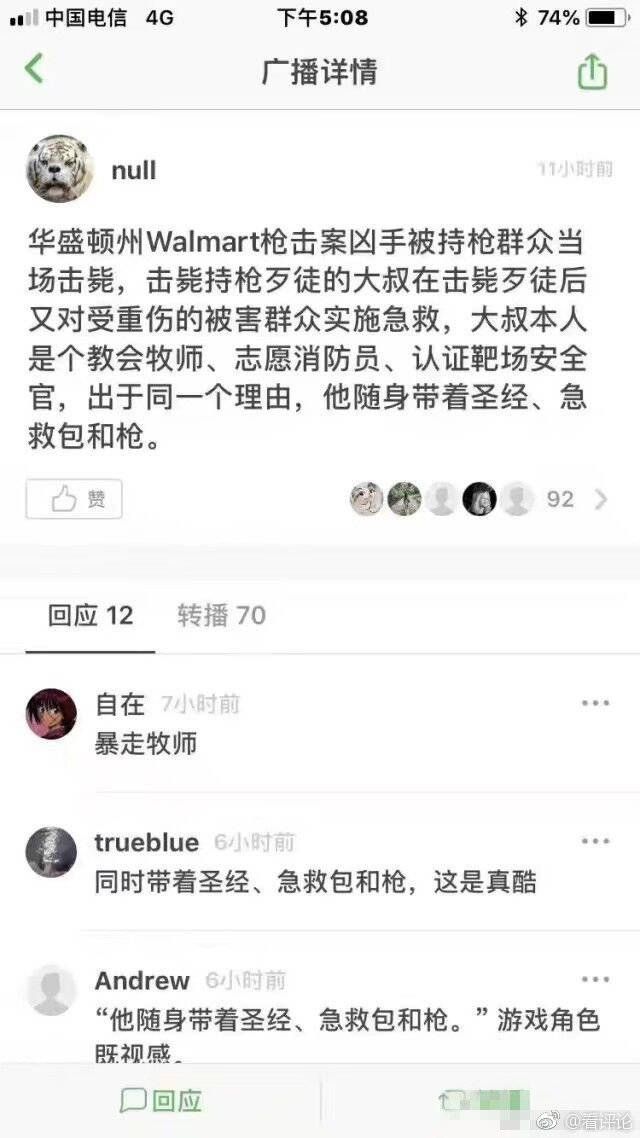The image size is (640, 1138).
Task: Open options menu for Andrew's comment
Action: point(595,979)
